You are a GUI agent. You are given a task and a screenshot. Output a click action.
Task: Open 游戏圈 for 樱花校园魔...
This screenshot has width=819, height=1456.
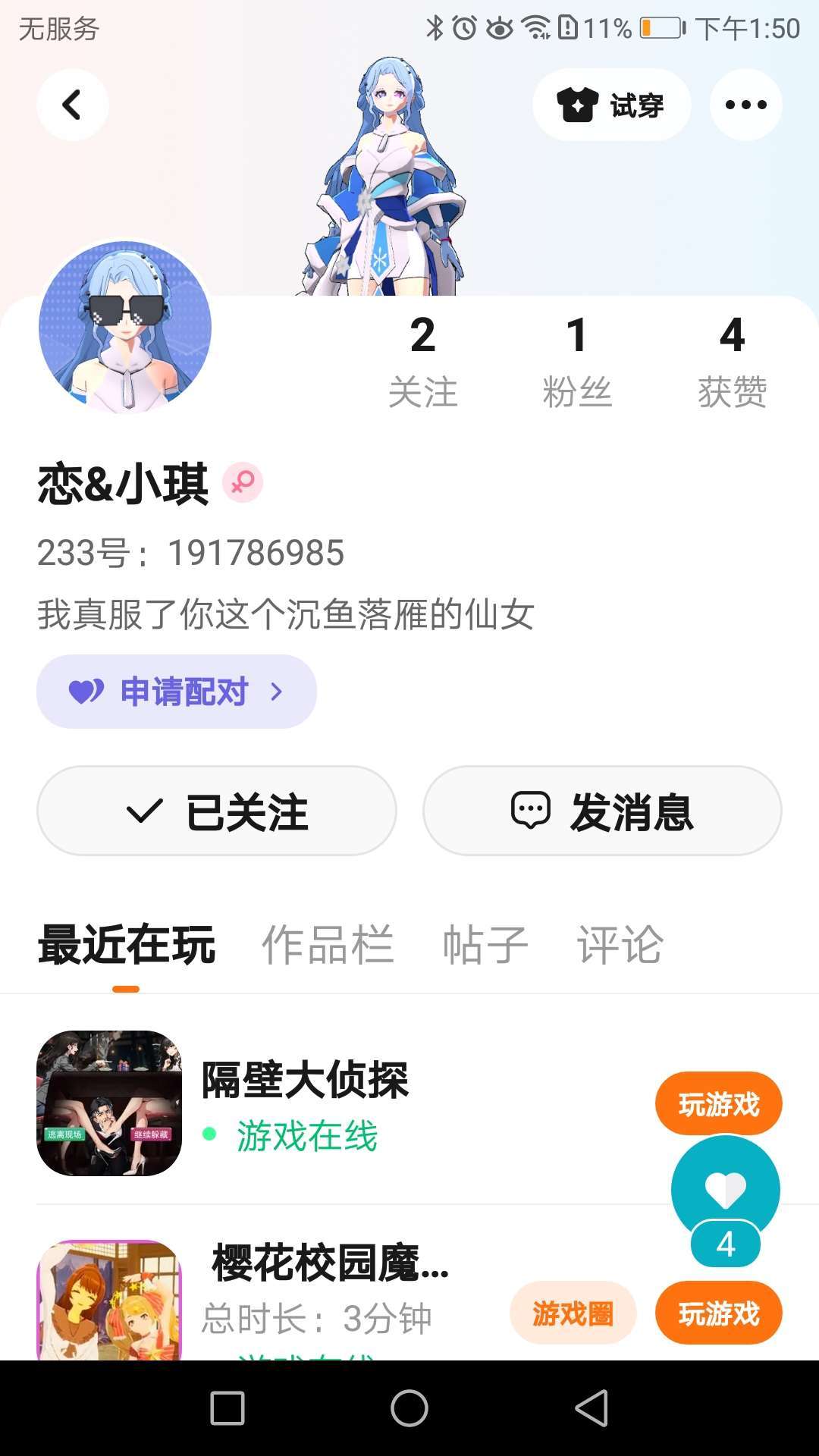(573, 1313)
